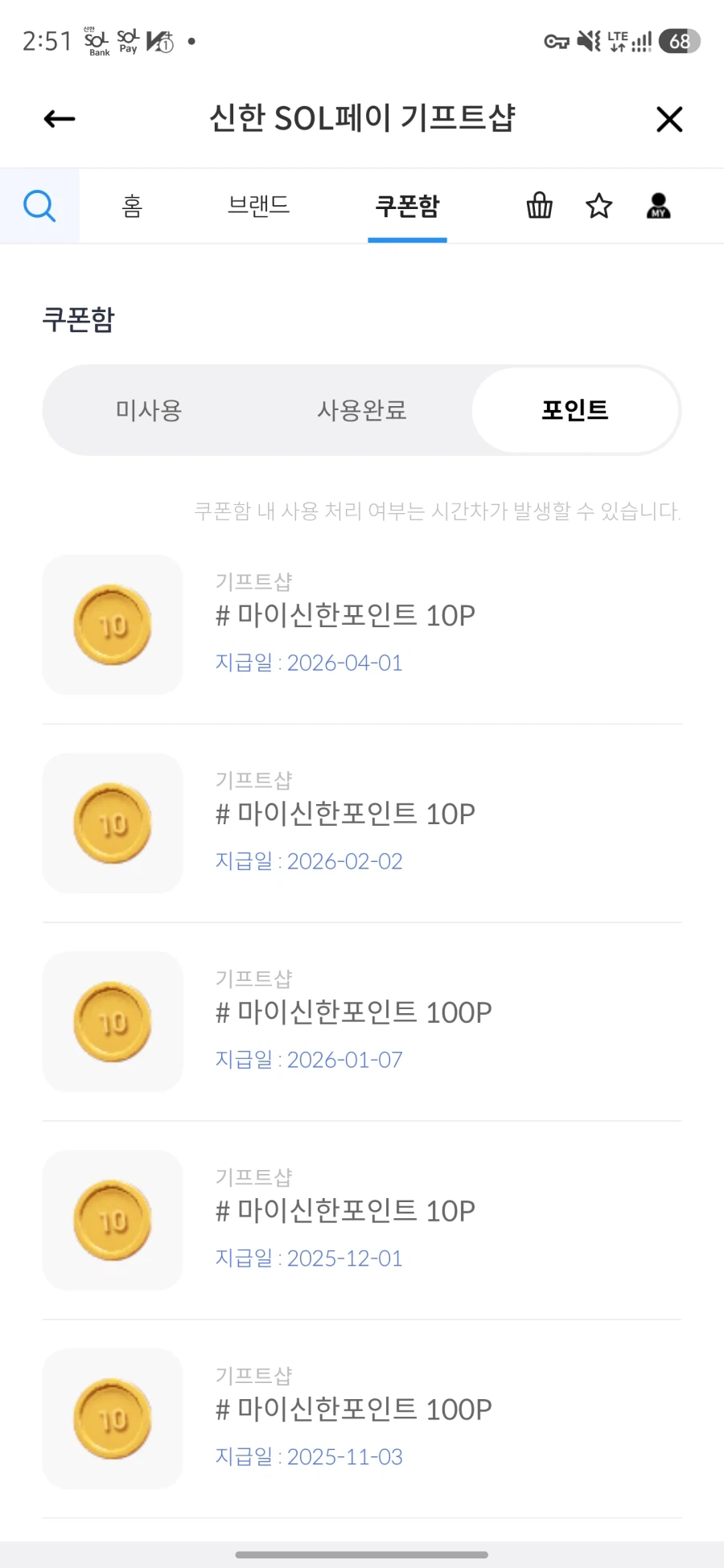Open the shopping basket
This screenshot has height=1568, width=724.
(x=538, y=205)
